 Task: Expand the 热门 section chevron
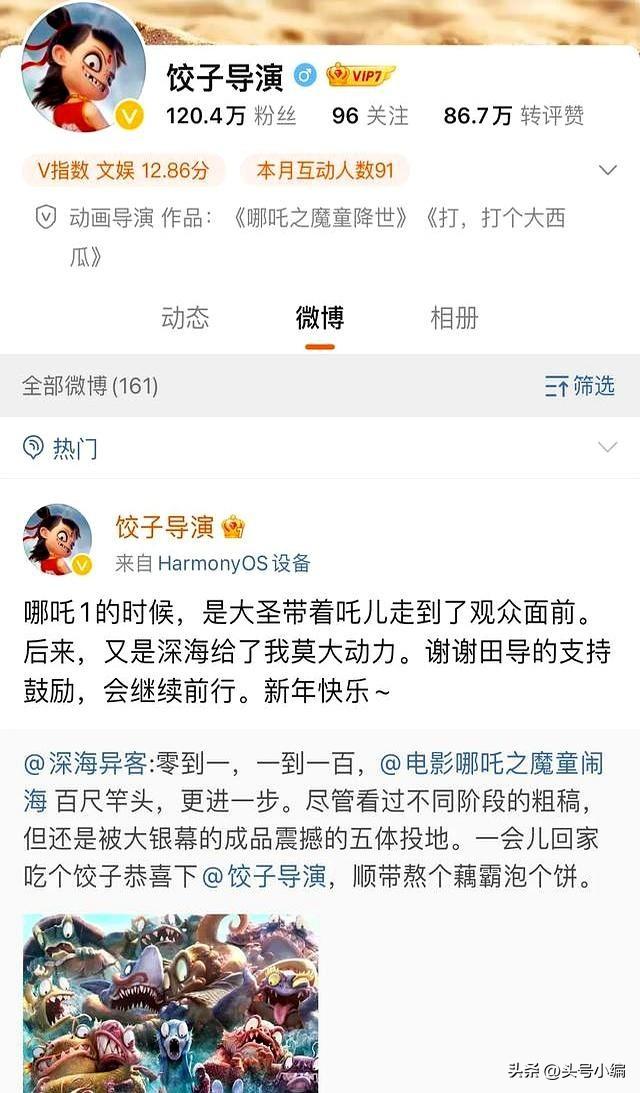[607, 447]
